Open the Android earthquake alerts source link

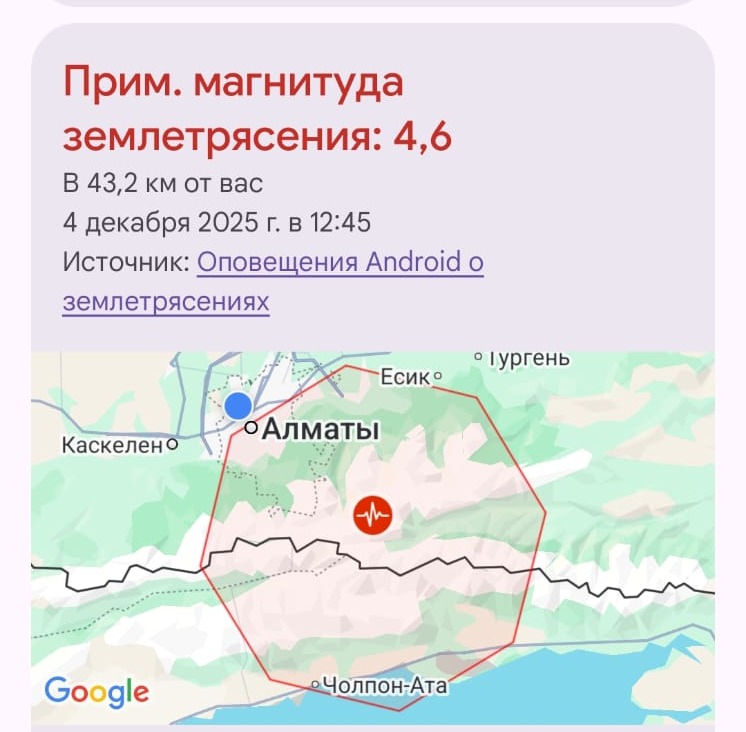(340, 264)
